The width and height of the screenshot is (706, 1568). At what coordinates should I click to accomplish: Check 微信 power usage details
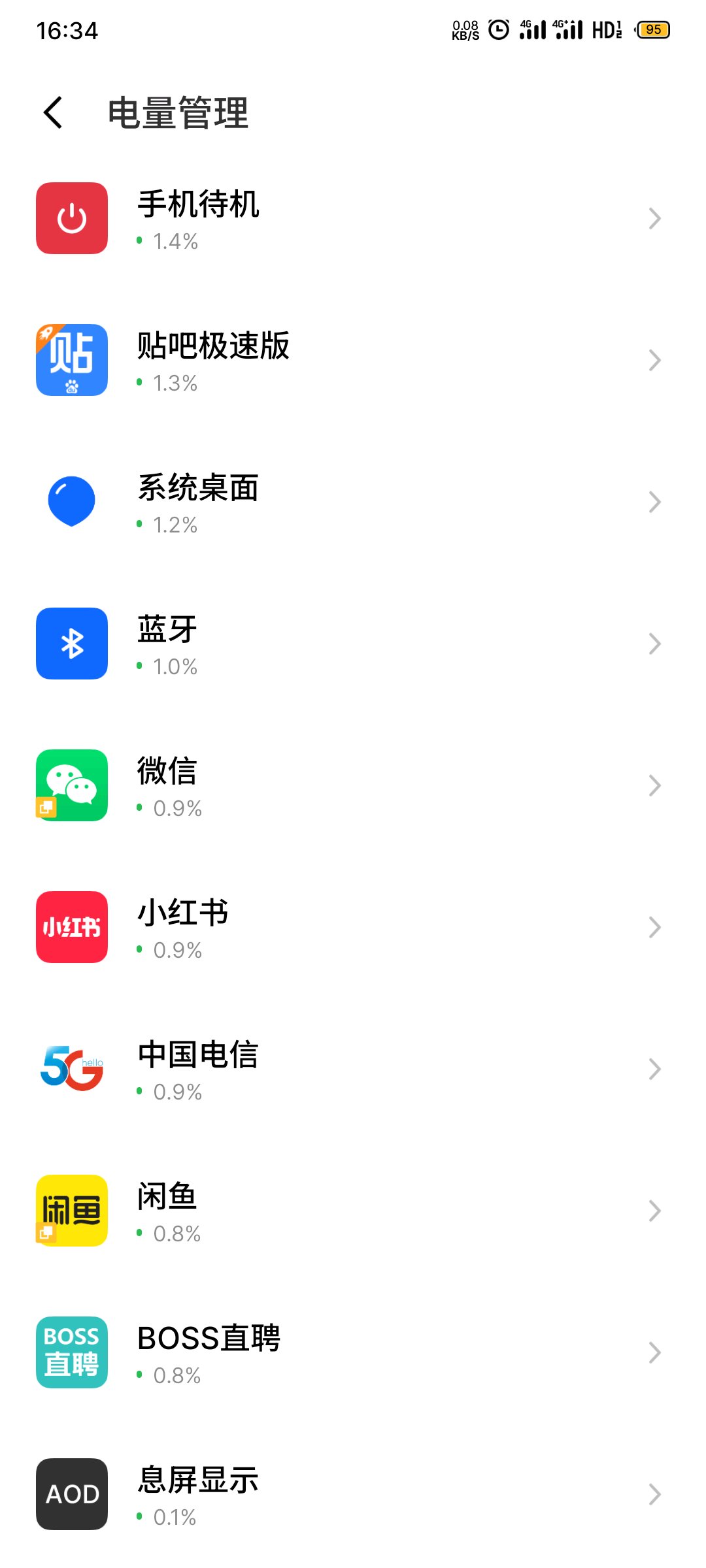[353, 785]
